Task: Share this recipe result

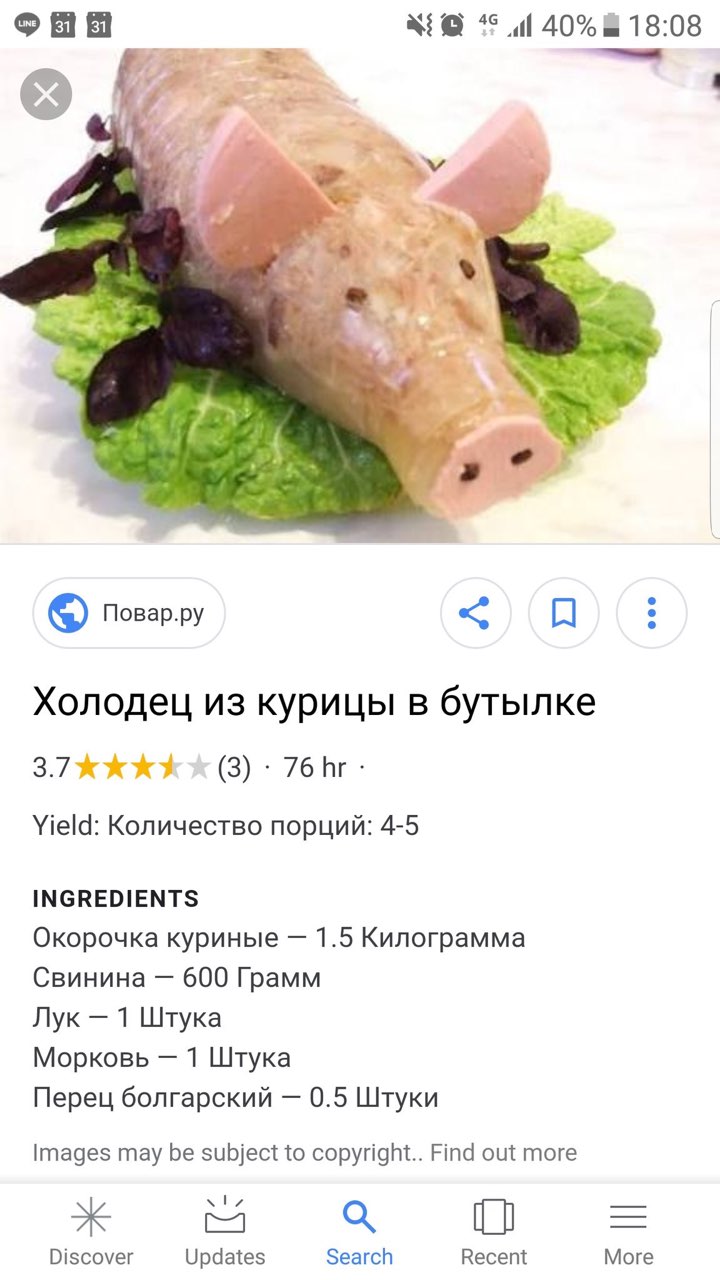Action: coord(475,613)
